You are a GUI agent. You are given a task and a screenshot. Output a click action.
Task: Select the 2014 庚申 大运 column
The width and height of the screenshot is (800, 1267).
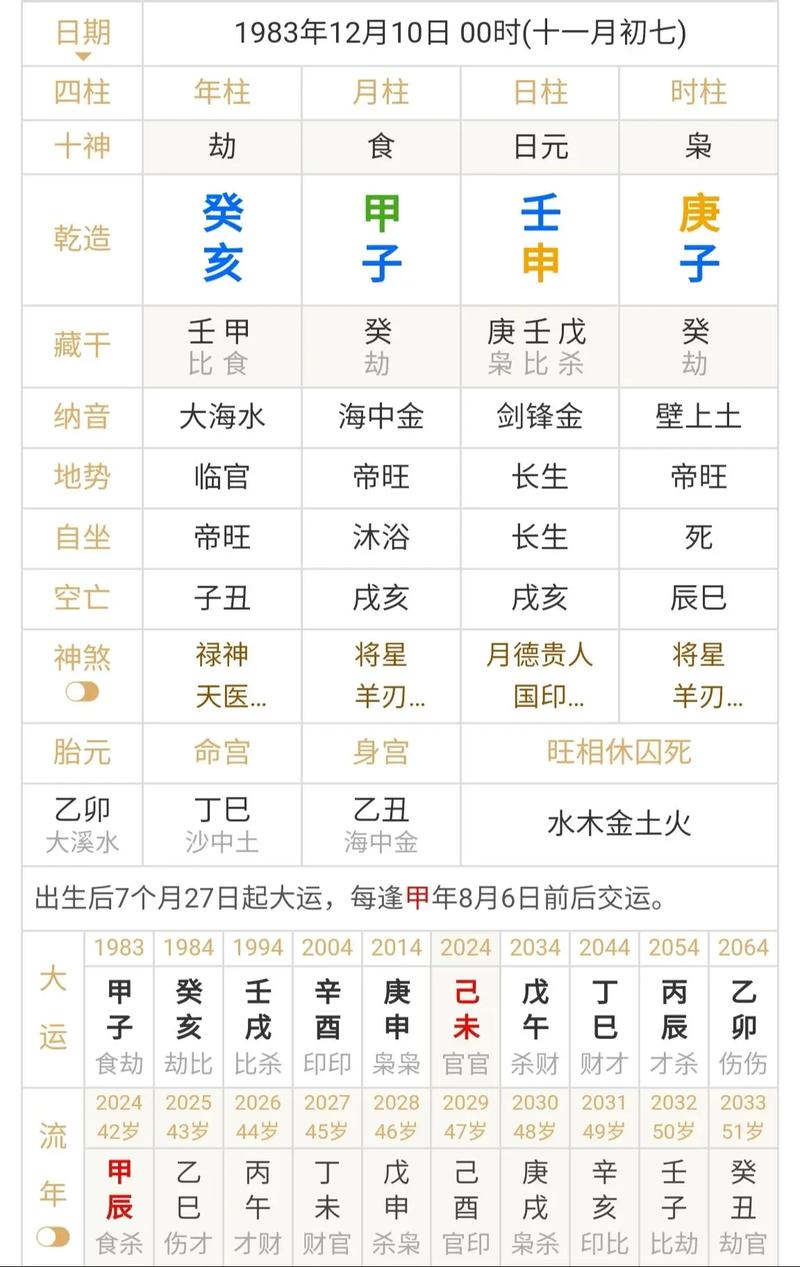click(397, 1009)
